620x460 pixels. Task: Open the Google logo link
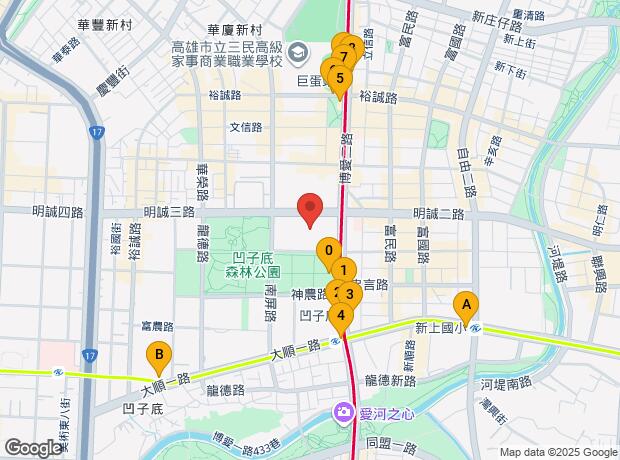point(33,447)
